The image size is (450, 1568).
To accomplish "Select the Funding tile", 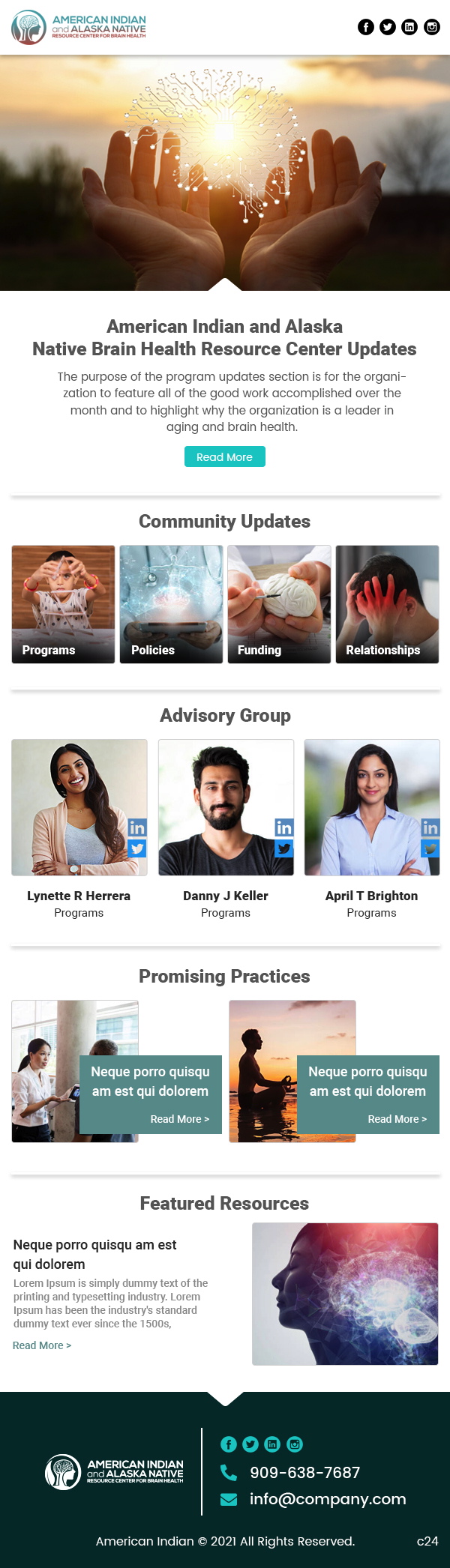I will (x=279, y=604).
